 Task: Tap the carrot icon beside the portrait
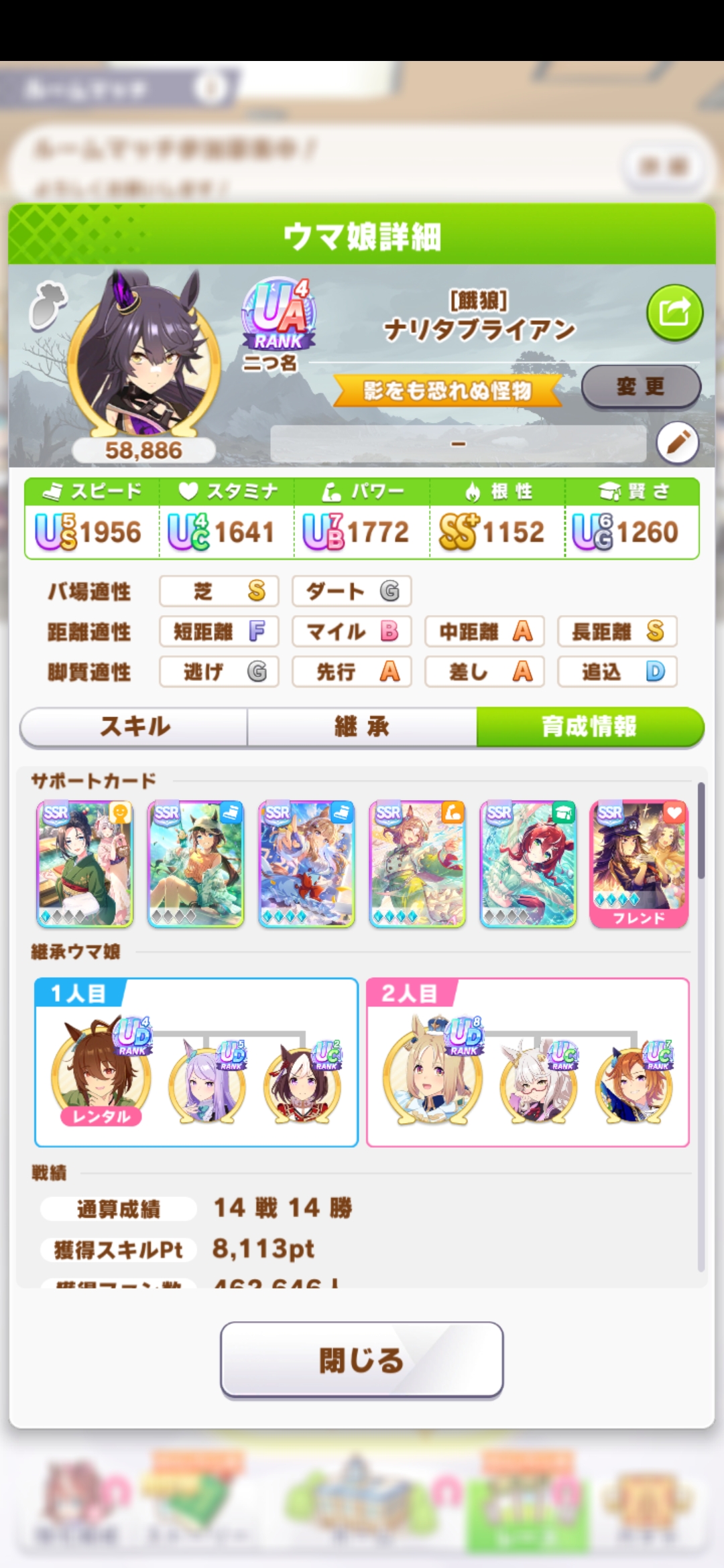pyautogui.click(x=48, y=306)
